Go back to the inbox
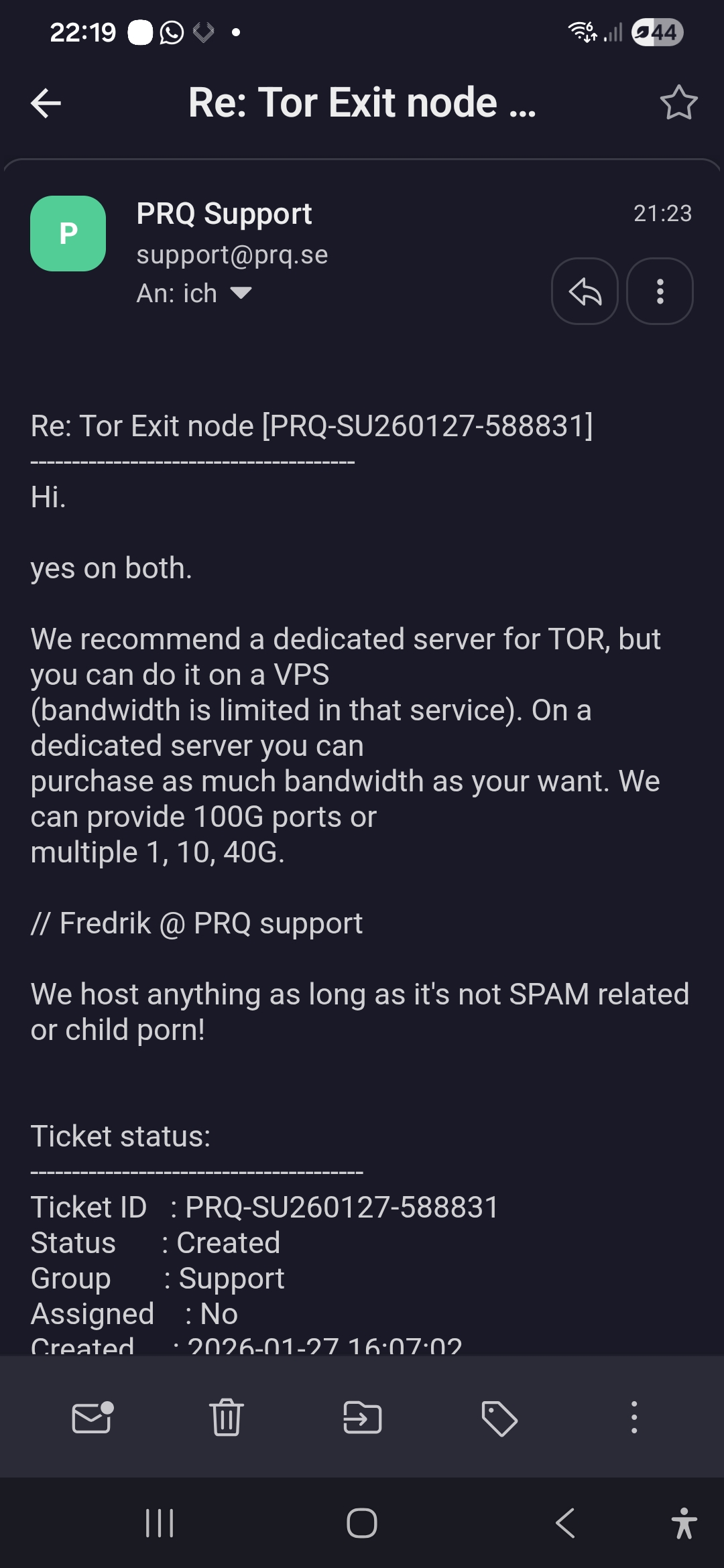The height and width of the screenshot is (1568, 724). 46,103
